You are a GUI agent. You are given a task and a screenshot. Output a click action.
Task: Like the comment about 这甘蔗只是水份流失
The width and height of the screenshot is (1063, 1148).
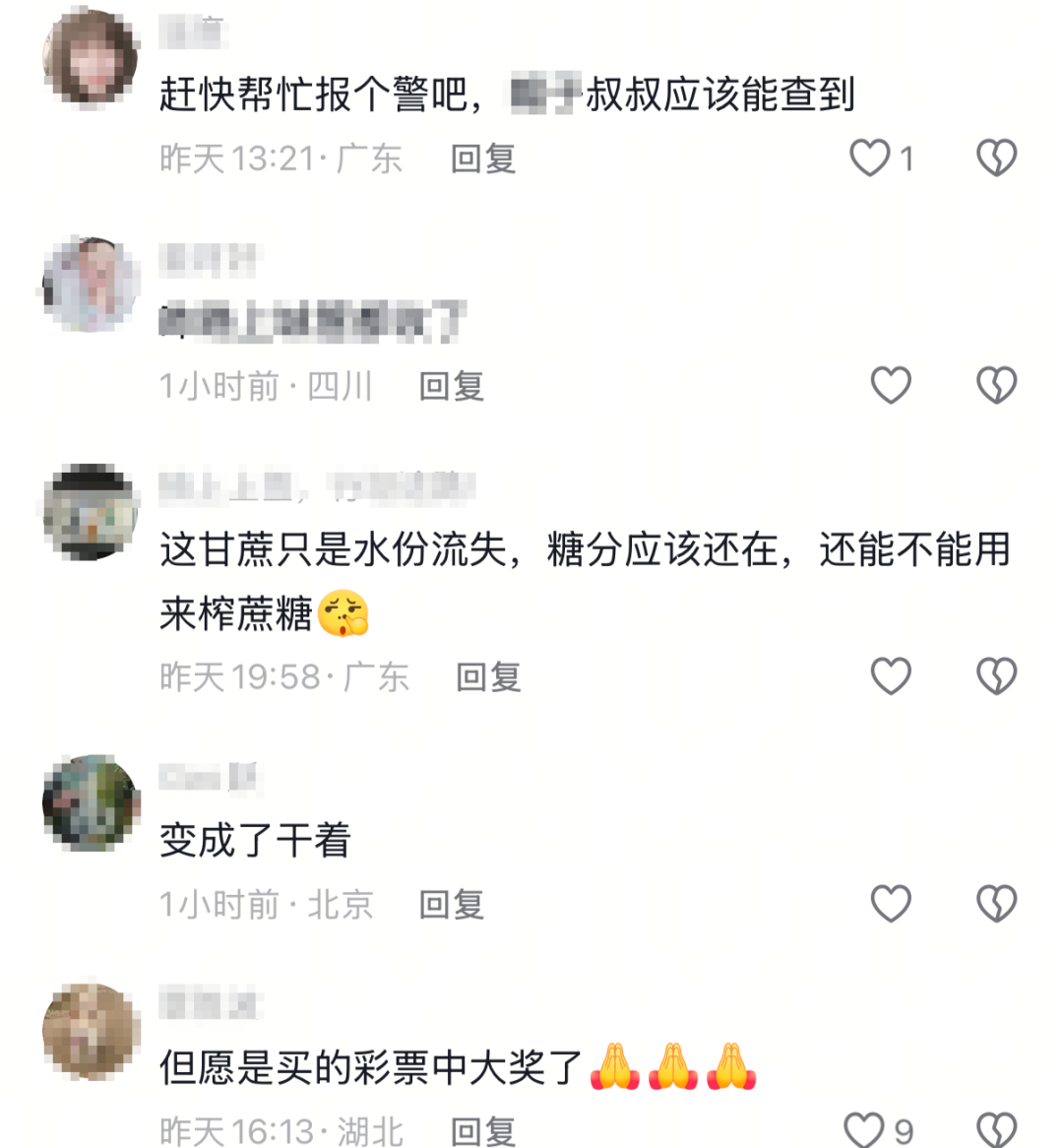click(x=891, y=676)
